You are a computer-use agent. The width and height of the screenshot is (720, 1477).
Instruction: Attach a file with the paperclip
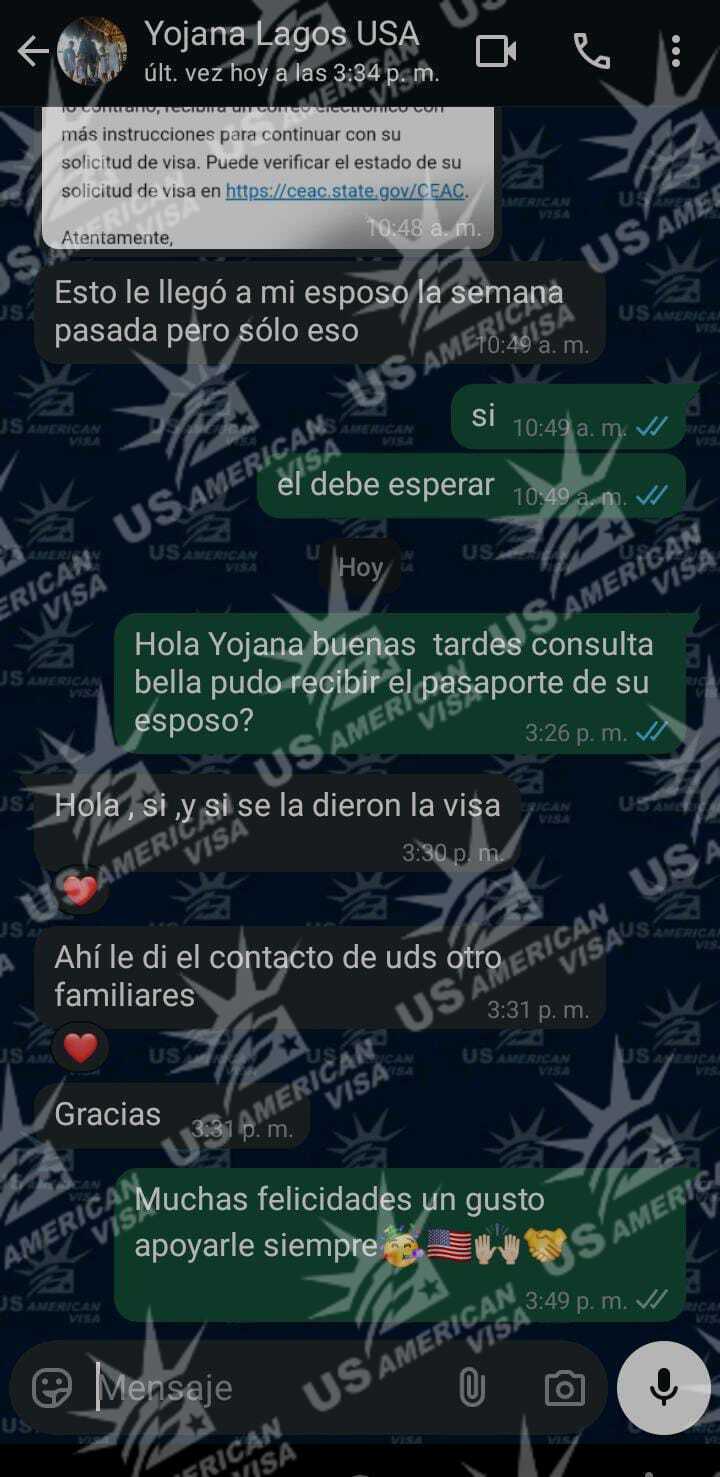471,1388
